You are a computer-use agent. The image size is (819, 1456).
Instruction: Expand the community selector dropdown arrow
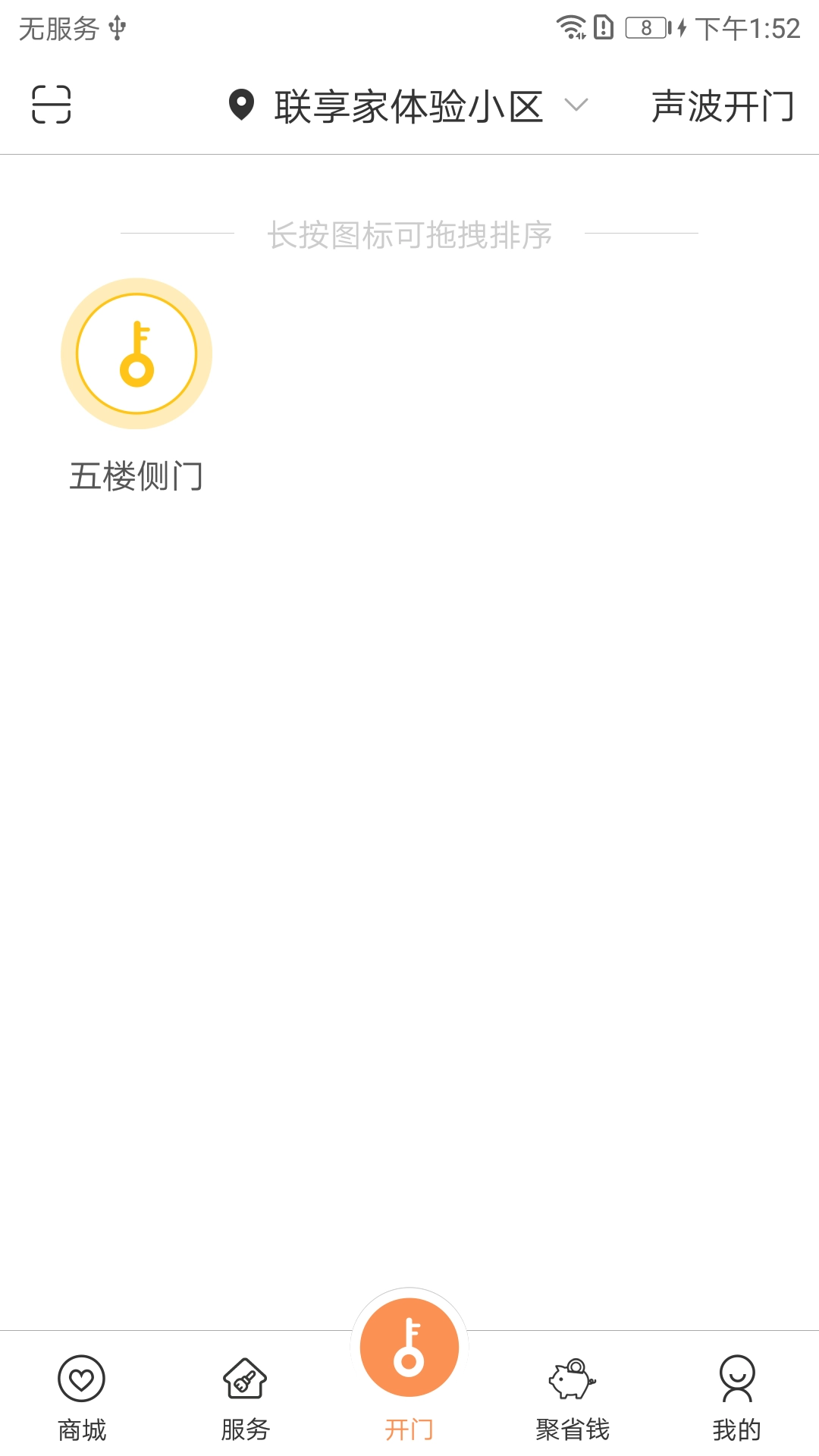click(x=576, y=106)
